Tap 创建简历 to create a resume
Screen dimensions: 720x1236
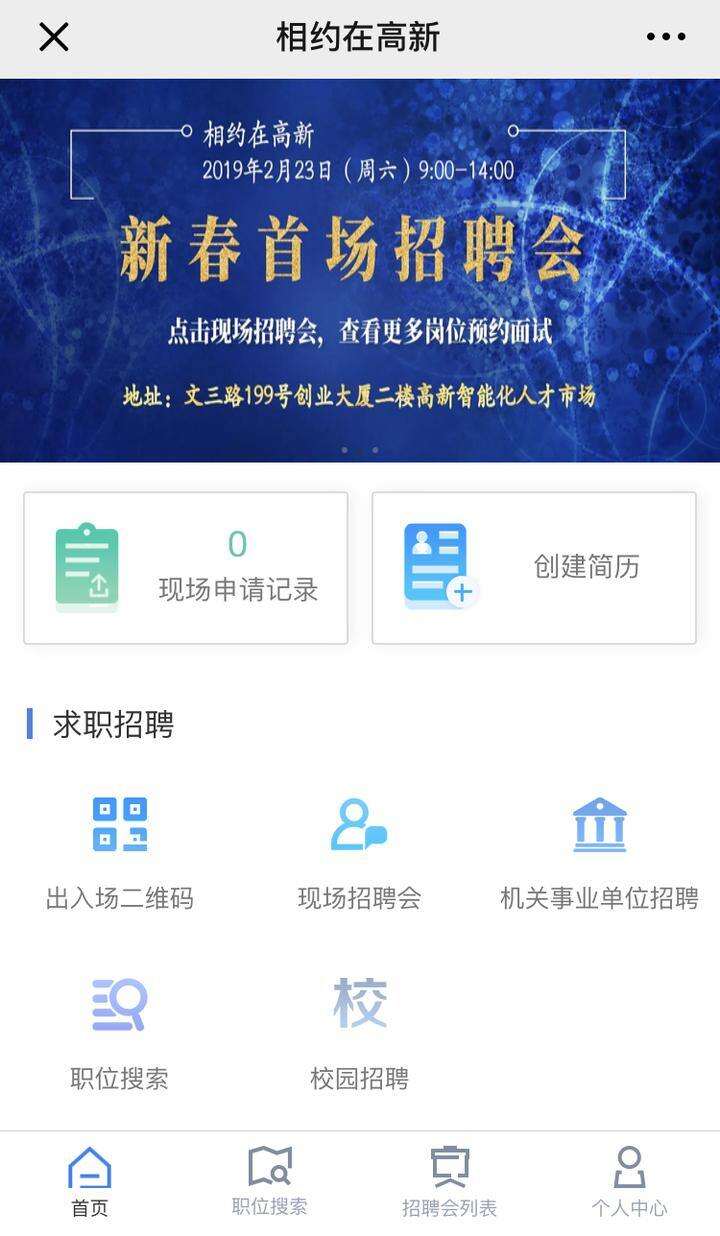coord(534,568)
